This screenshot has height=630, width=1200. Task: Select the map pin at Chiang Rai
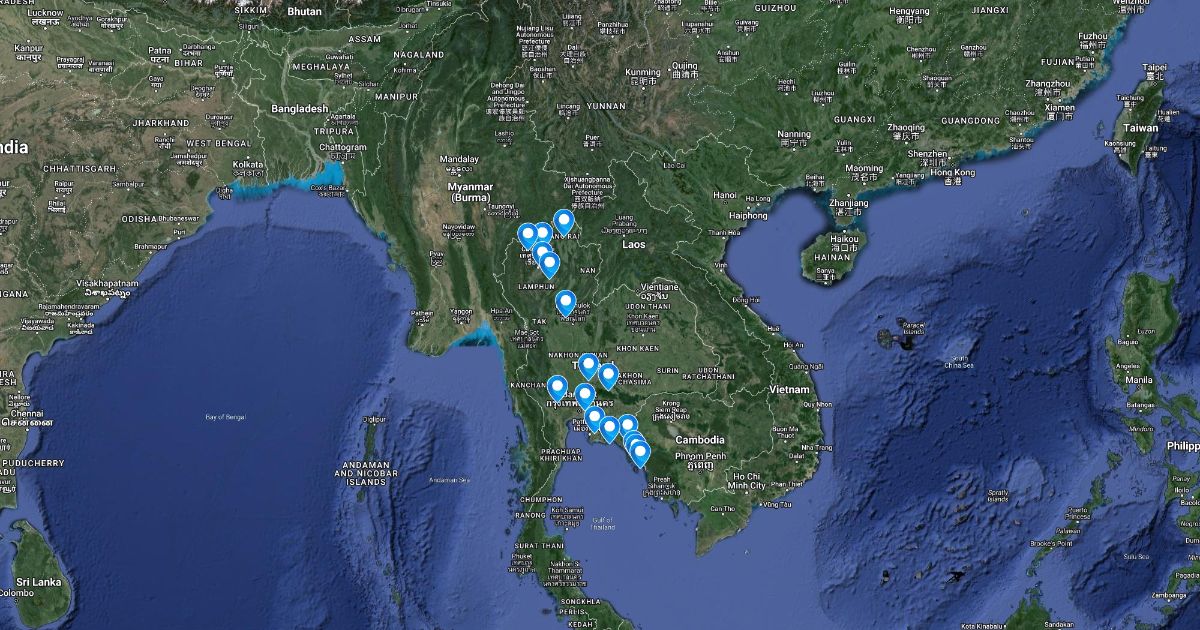tap(563, 222)
